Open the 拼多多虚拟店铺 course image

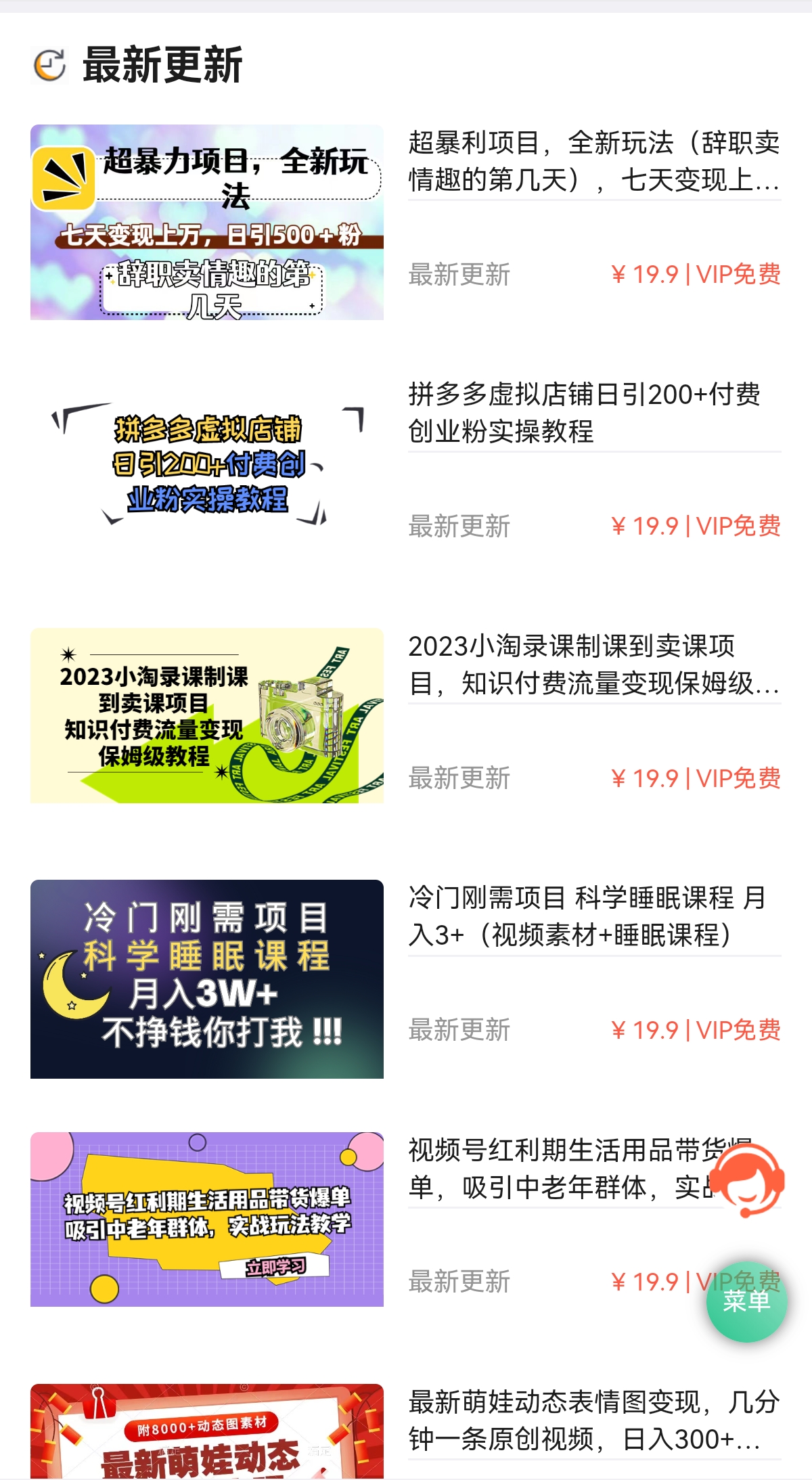[207, 464]
